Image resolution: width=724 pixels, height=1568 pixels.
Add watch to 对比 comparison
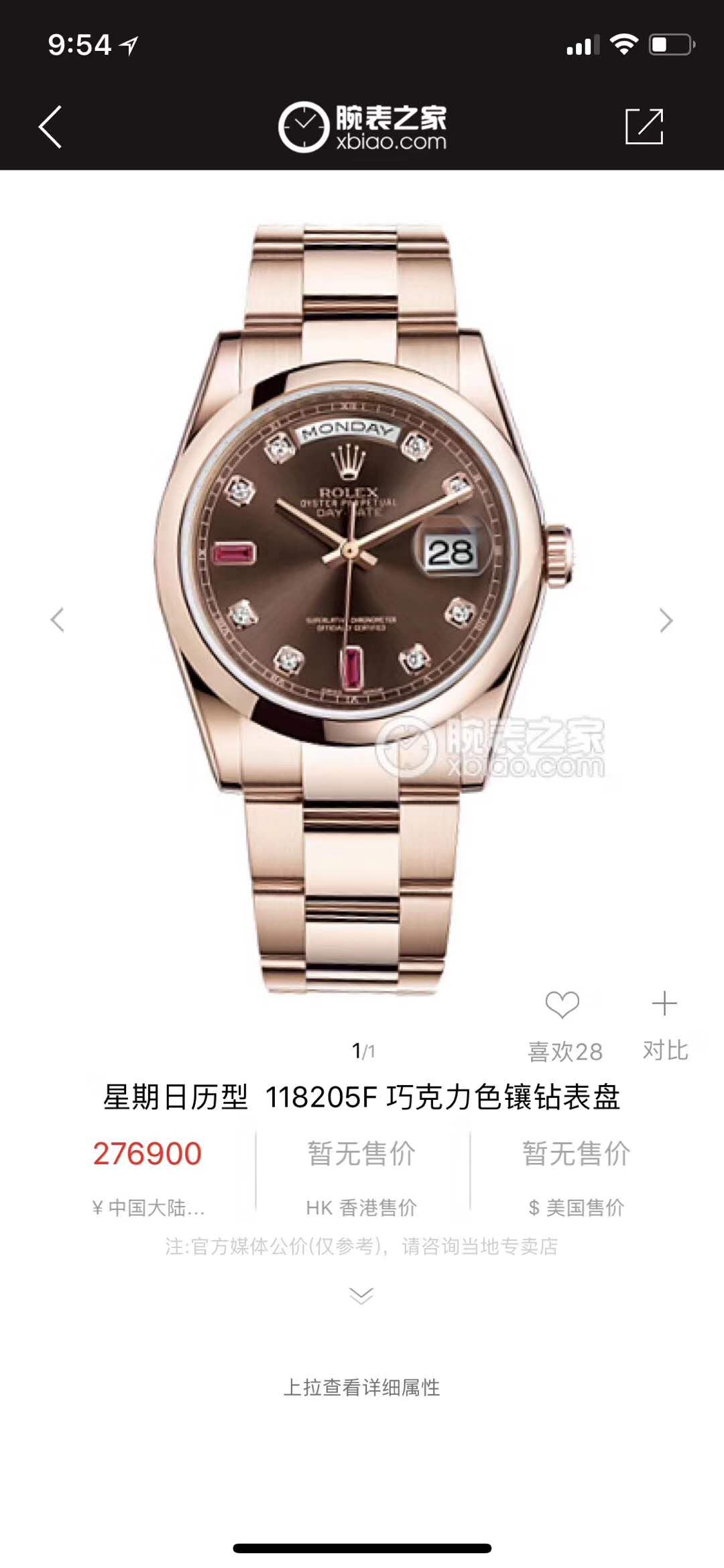[x=664, y=1004]
